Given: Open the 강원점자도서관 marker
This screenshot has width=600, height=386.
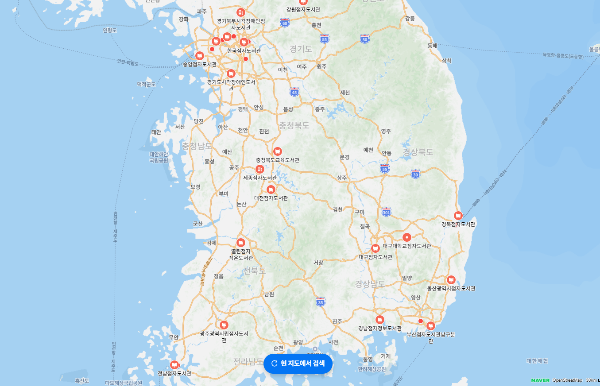Looking at the screenshot, I should 303,2.
